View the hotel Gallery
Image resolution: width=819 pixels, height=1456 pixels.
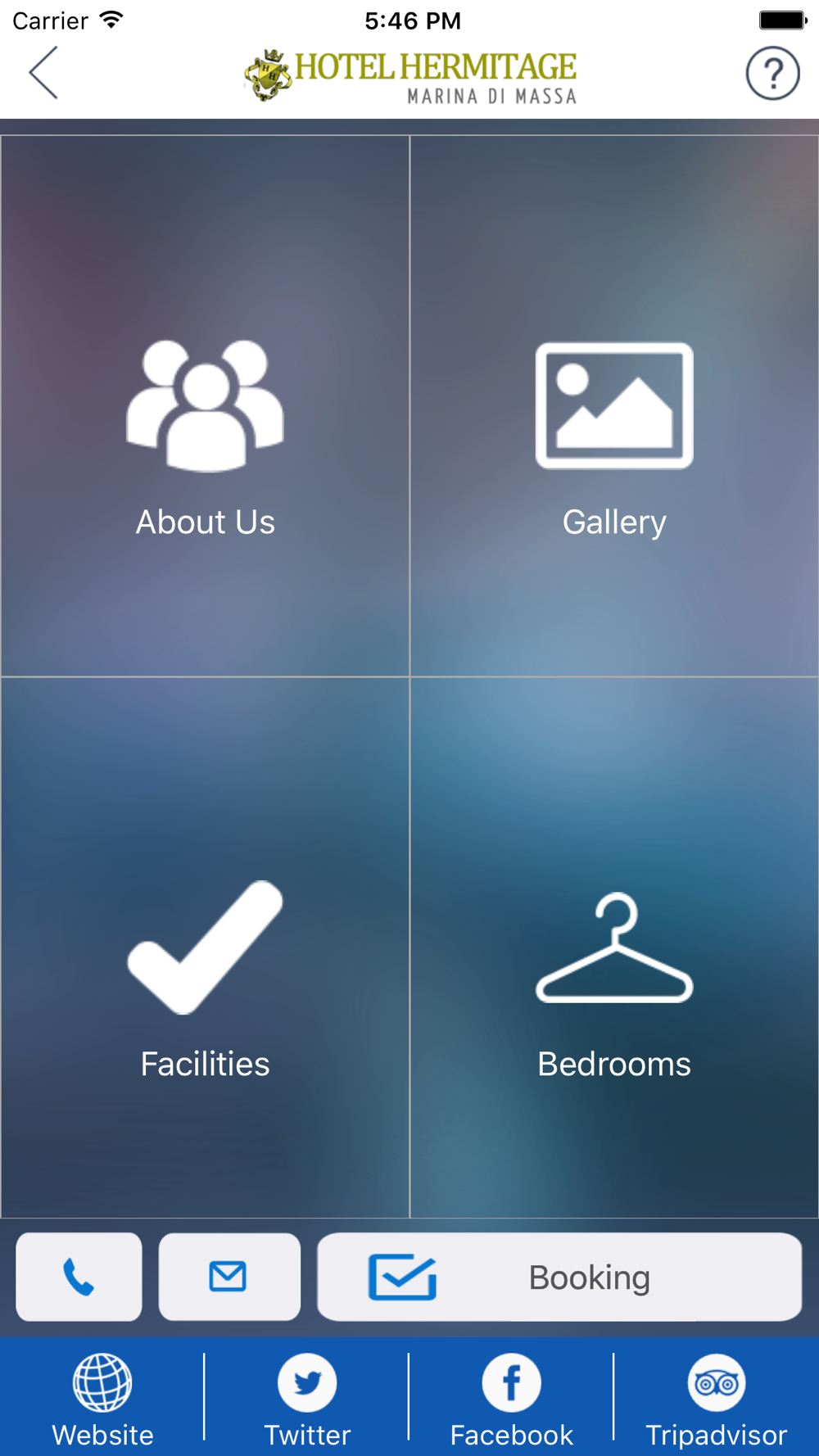click(x=614, y=406)
